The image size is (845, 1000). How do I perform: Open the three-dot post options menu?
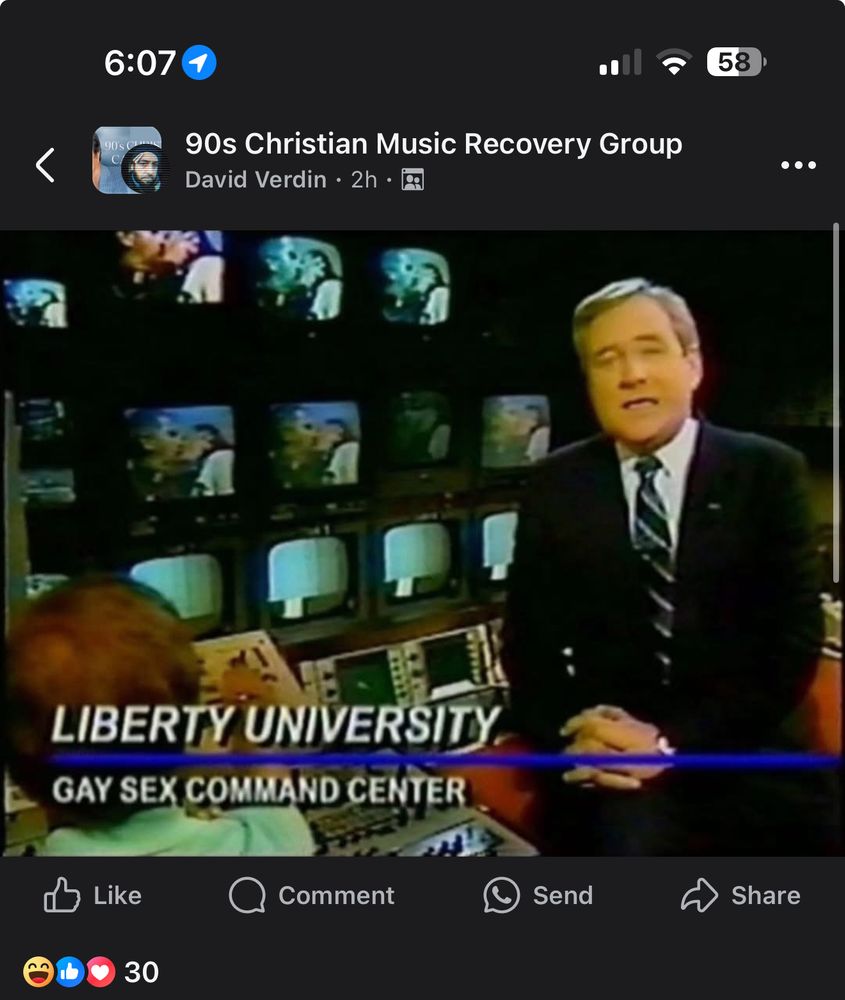click(x=798, y=165)
